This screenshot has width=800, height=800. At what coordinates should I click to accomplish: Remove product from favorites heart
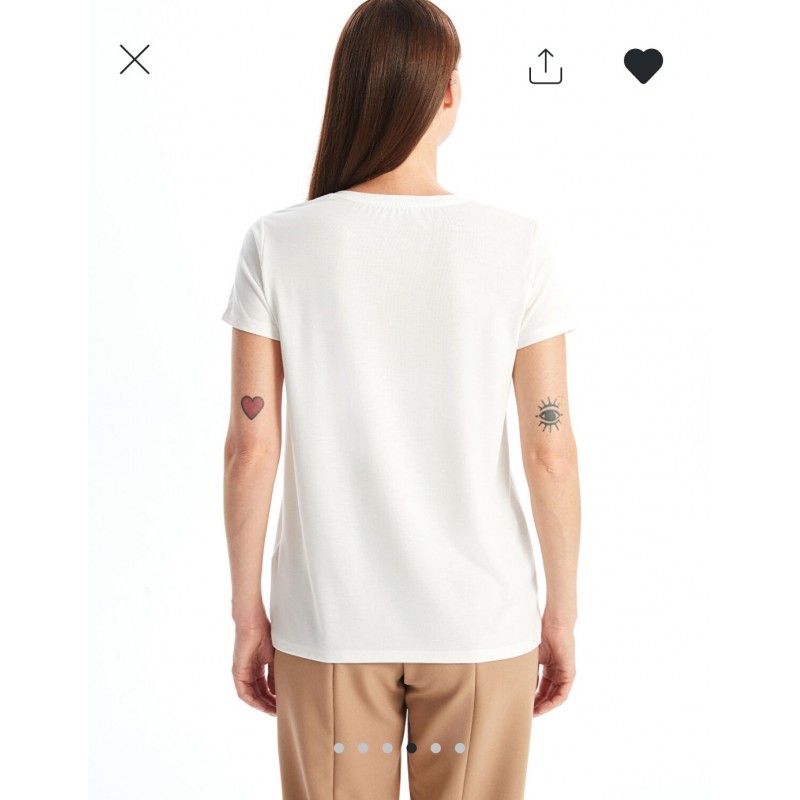click(x=643, y=66)
